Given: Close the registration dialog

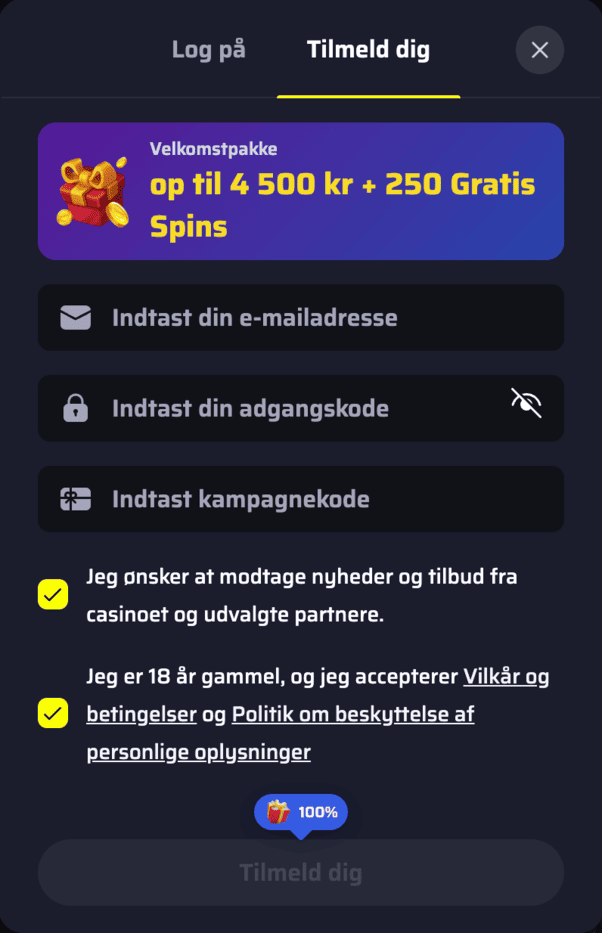Looking at the screenshot, I should tap(539, 50).
